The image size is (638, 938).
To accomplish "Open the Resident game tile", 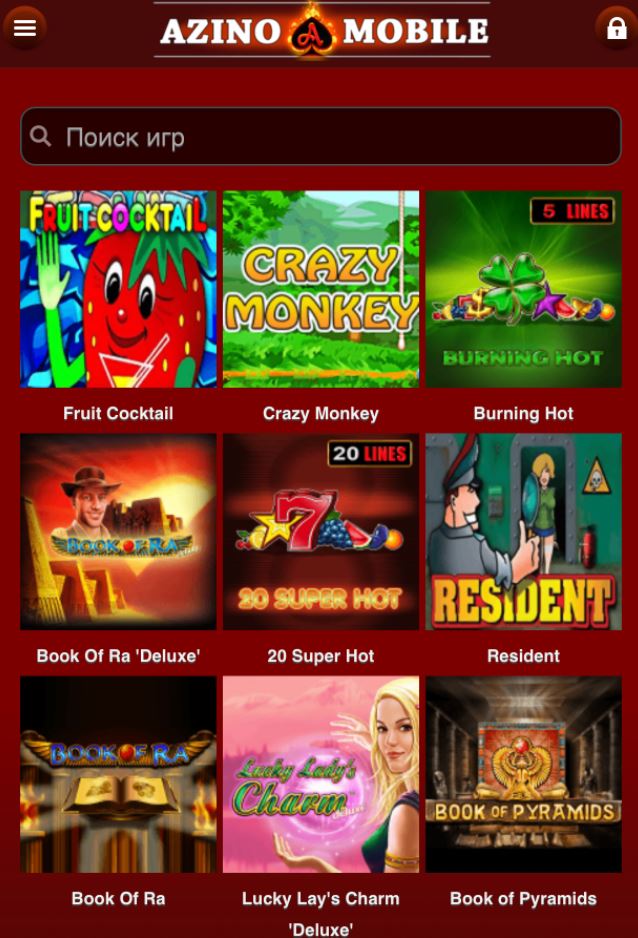I will click(523, 531).
